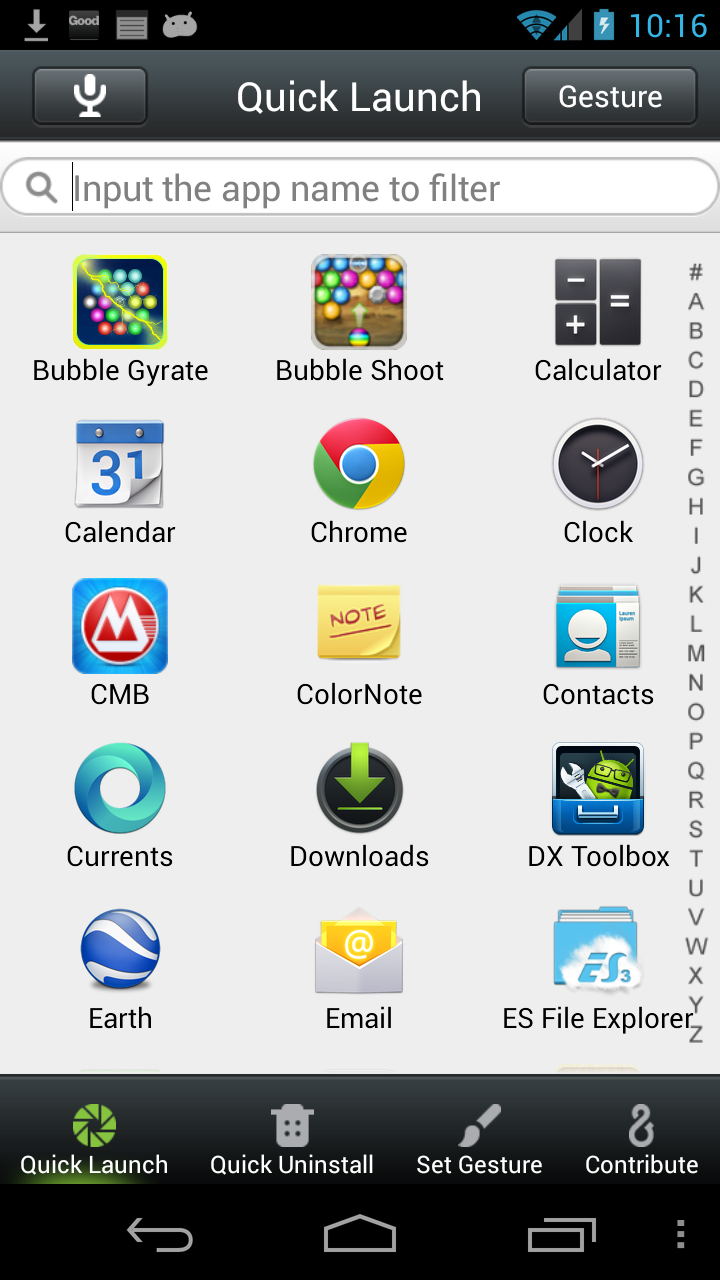Switch to Set Gesture tab
The height and width of the screenshot is (1280, 720).
point(479,1135)
